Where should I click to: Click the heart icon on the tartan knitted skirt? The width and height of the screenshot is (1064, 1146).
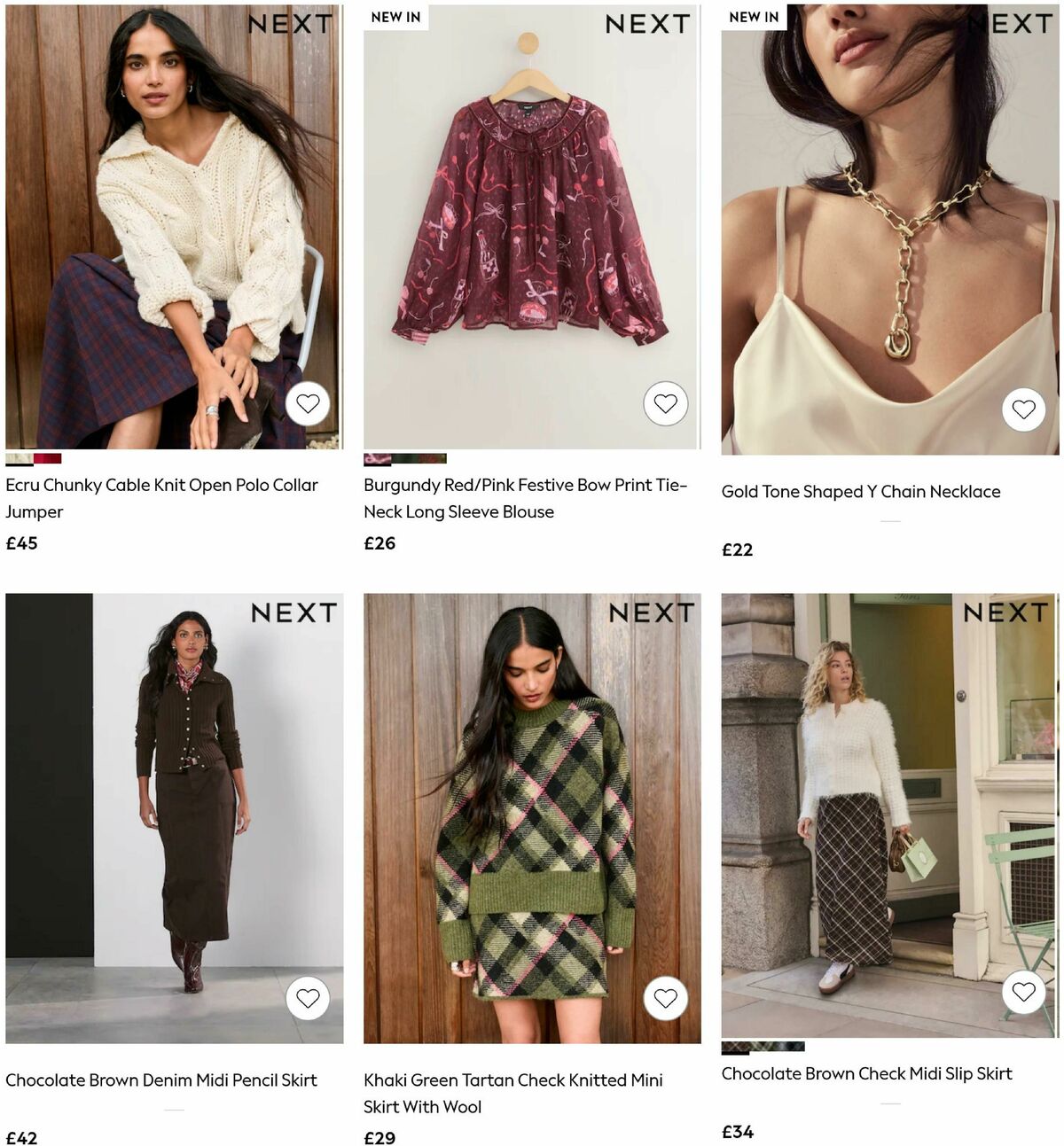click(665, 998)
